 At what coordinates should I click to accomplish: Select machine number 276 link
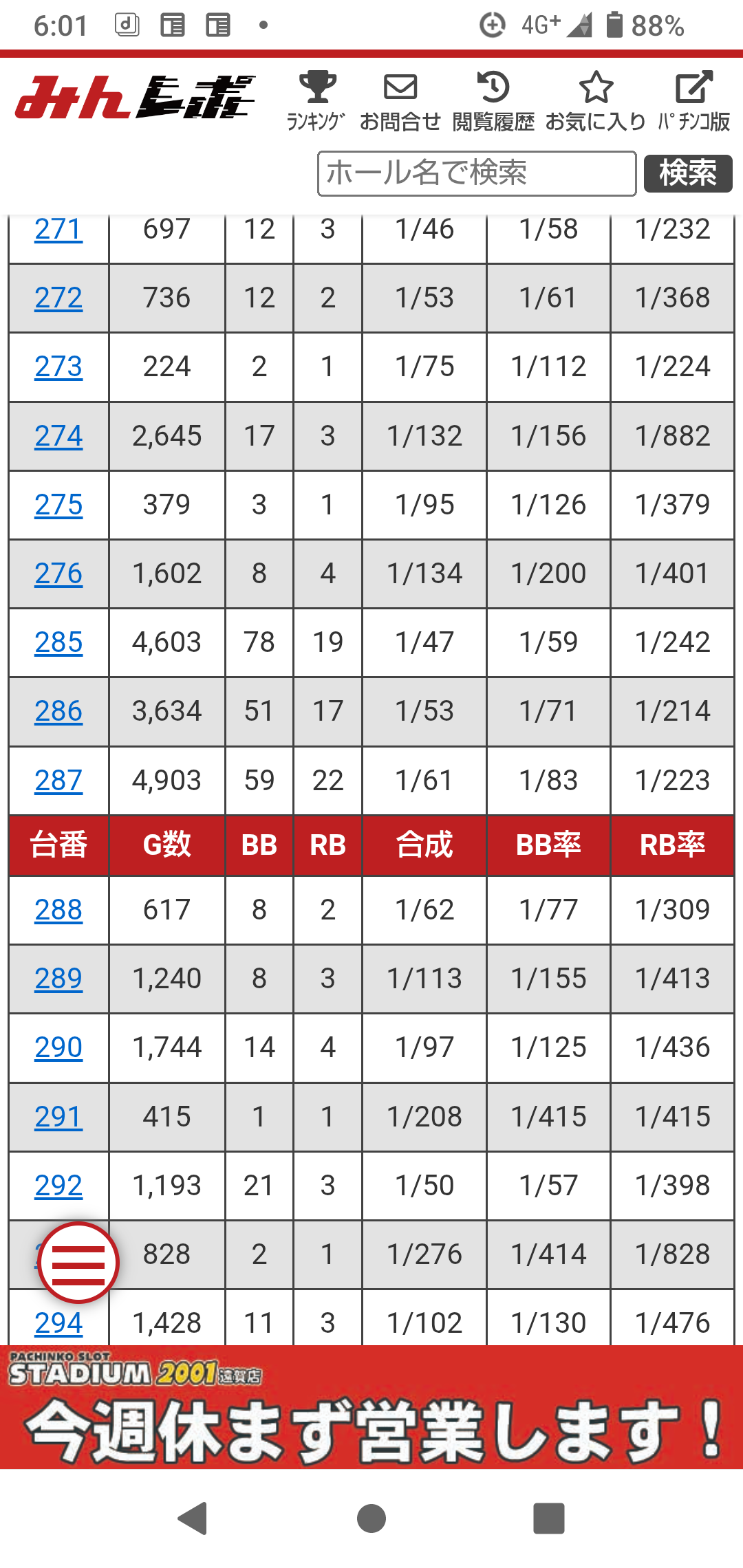pos(58,574)
